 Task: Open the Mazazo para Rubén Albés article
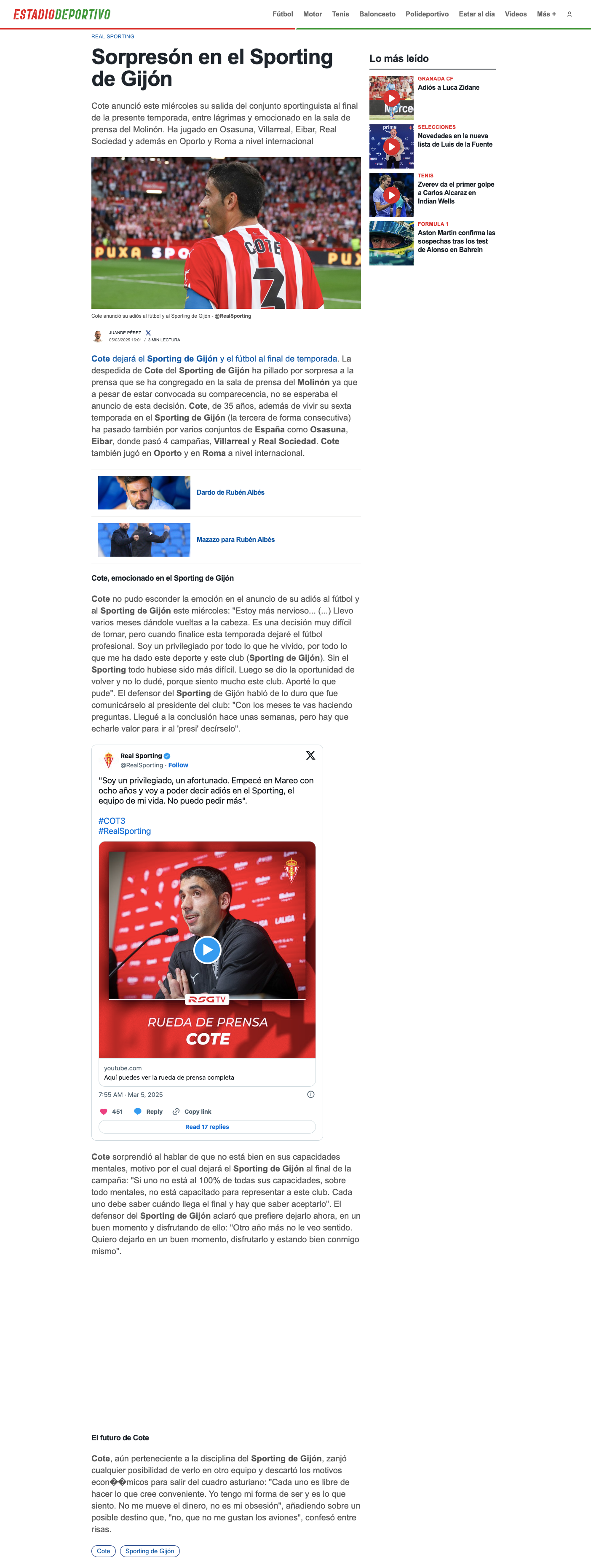[x=235, y=539]
